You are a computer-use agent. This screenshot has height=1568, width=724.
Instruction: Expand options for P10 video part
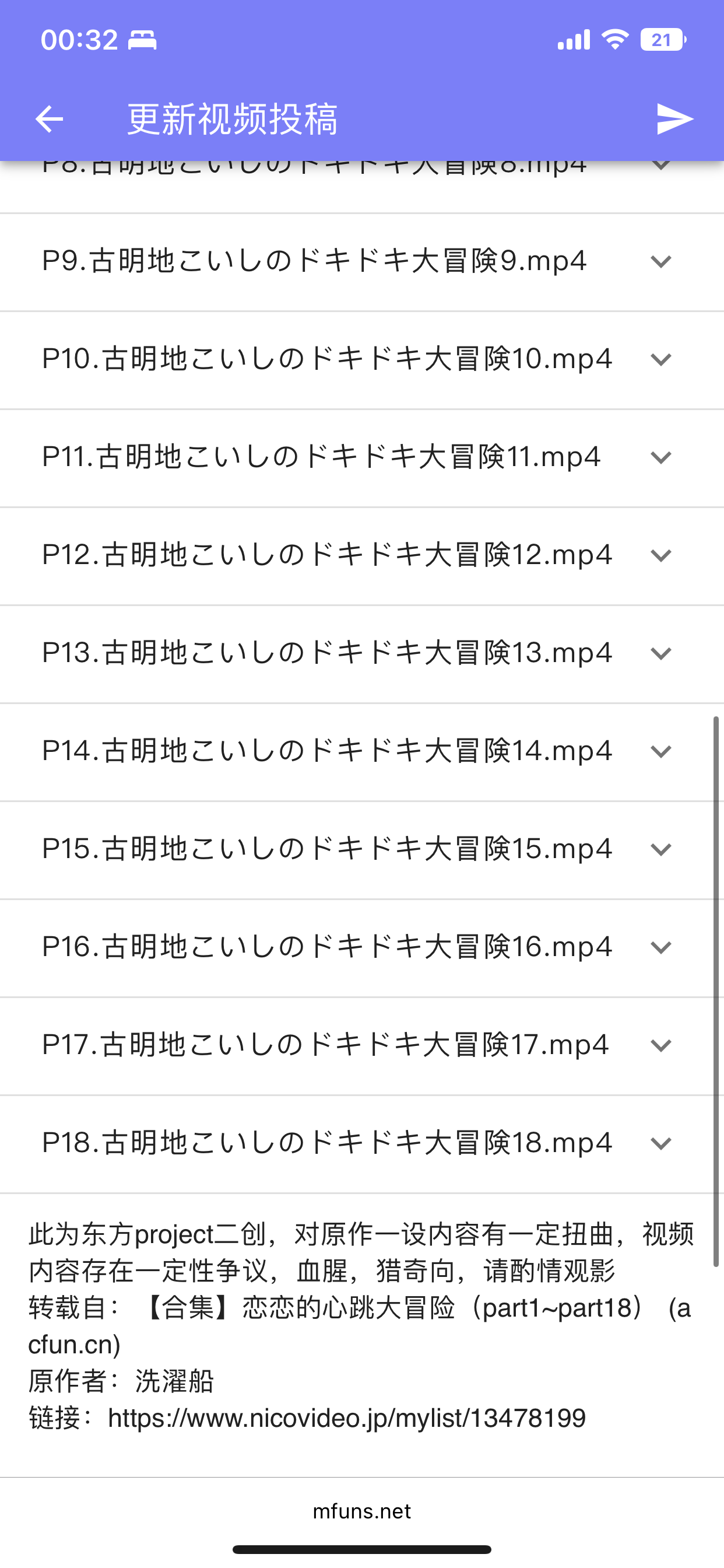tap(660, 360)
